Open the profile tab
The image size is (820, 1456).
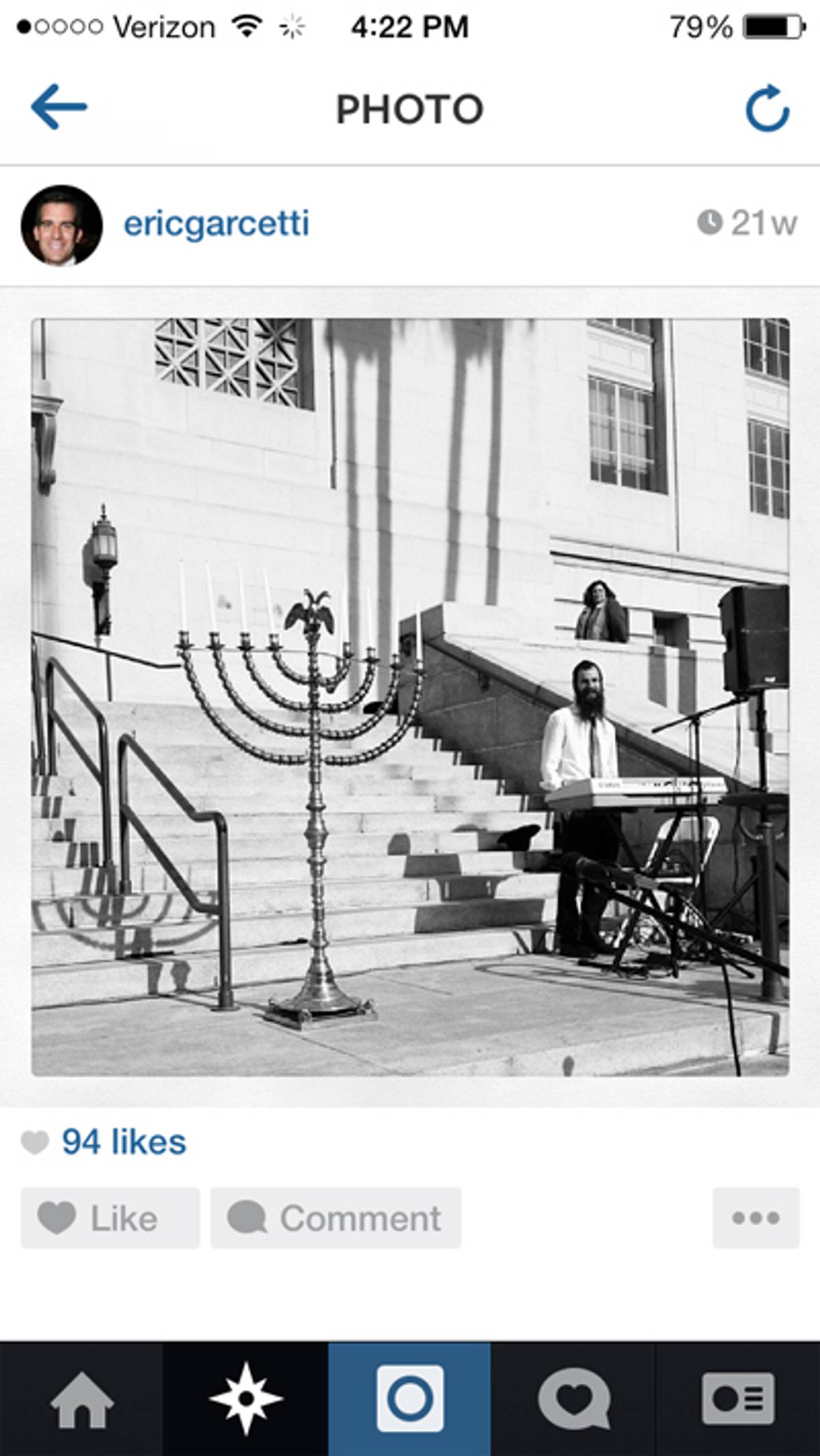click(x=737, y=1399)
